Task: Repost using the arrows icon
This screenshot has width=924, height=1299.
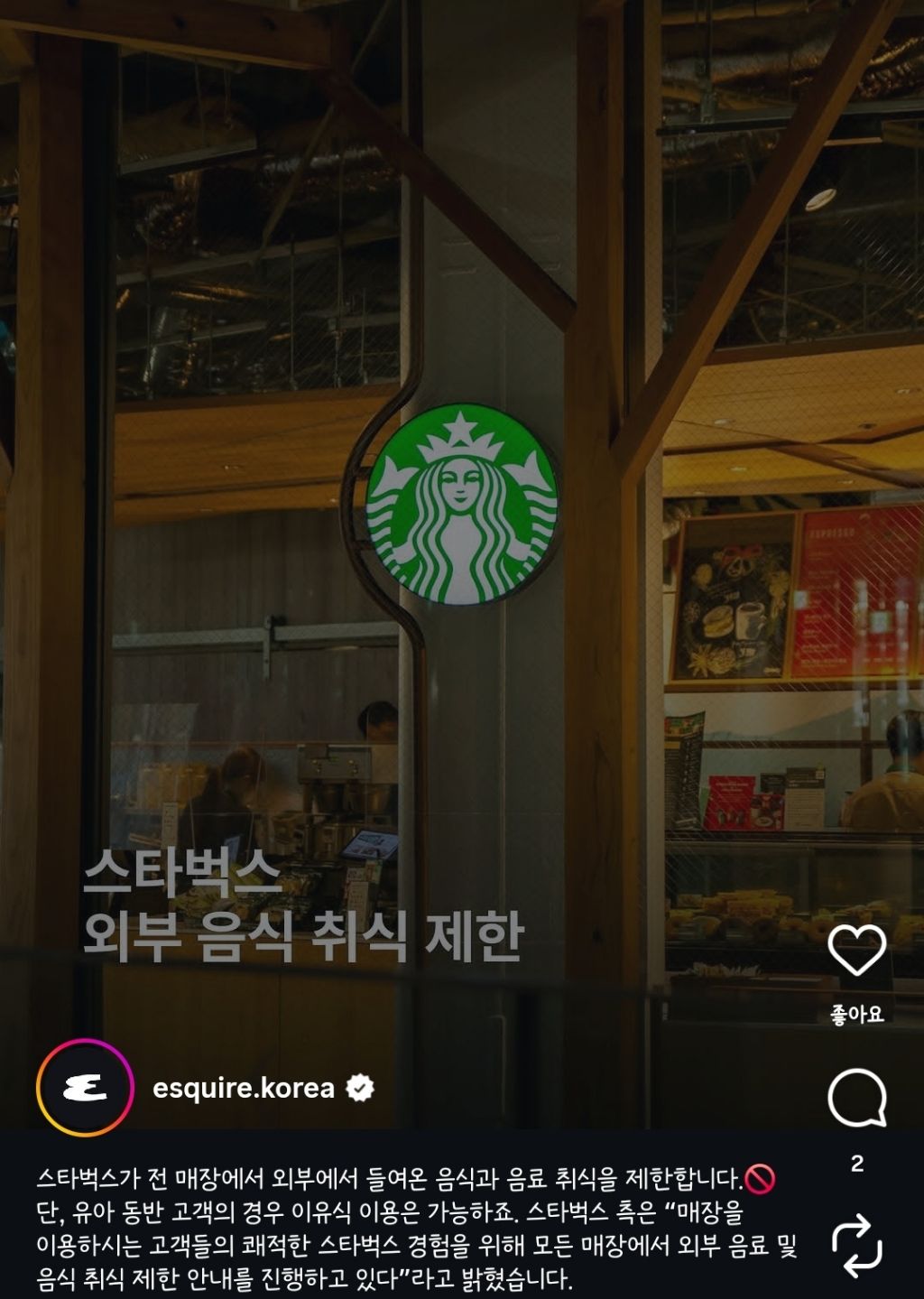Action: tap(856, 1246)
